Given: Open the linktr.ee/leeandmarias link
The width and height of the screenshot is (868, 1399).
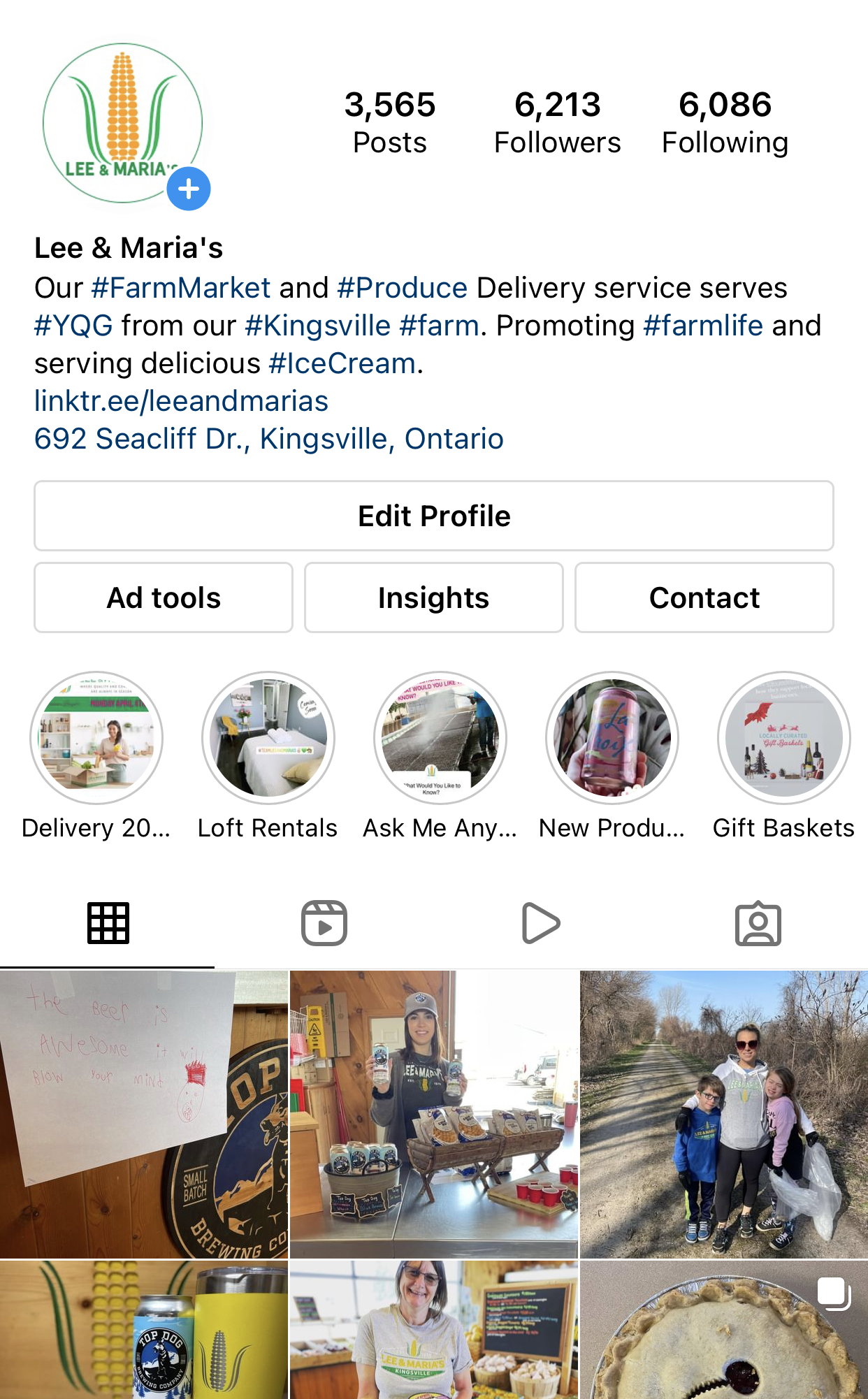Looking at the screenshot, I should click(181, 401).
